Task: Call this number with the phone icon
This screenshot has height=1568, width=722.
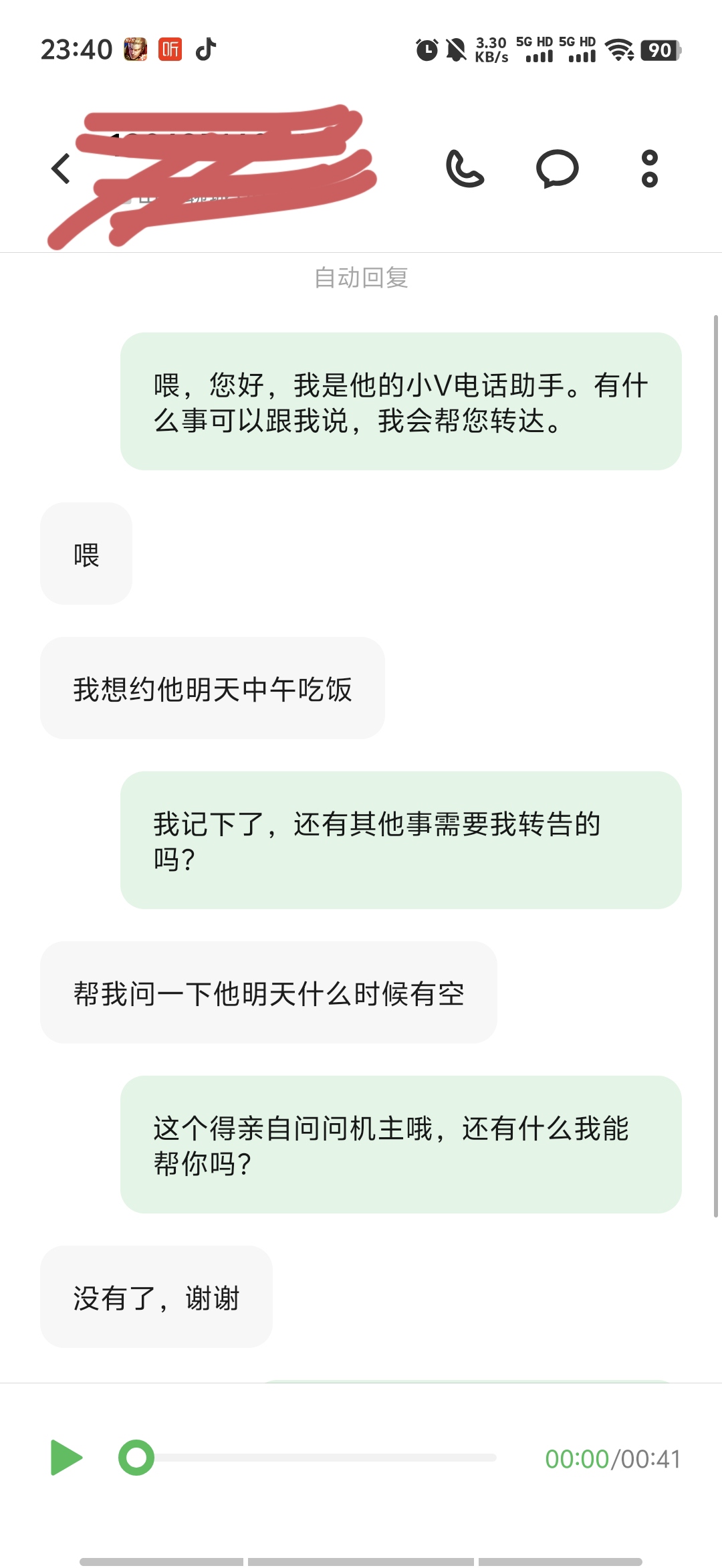Action: [x=465, y=169]
